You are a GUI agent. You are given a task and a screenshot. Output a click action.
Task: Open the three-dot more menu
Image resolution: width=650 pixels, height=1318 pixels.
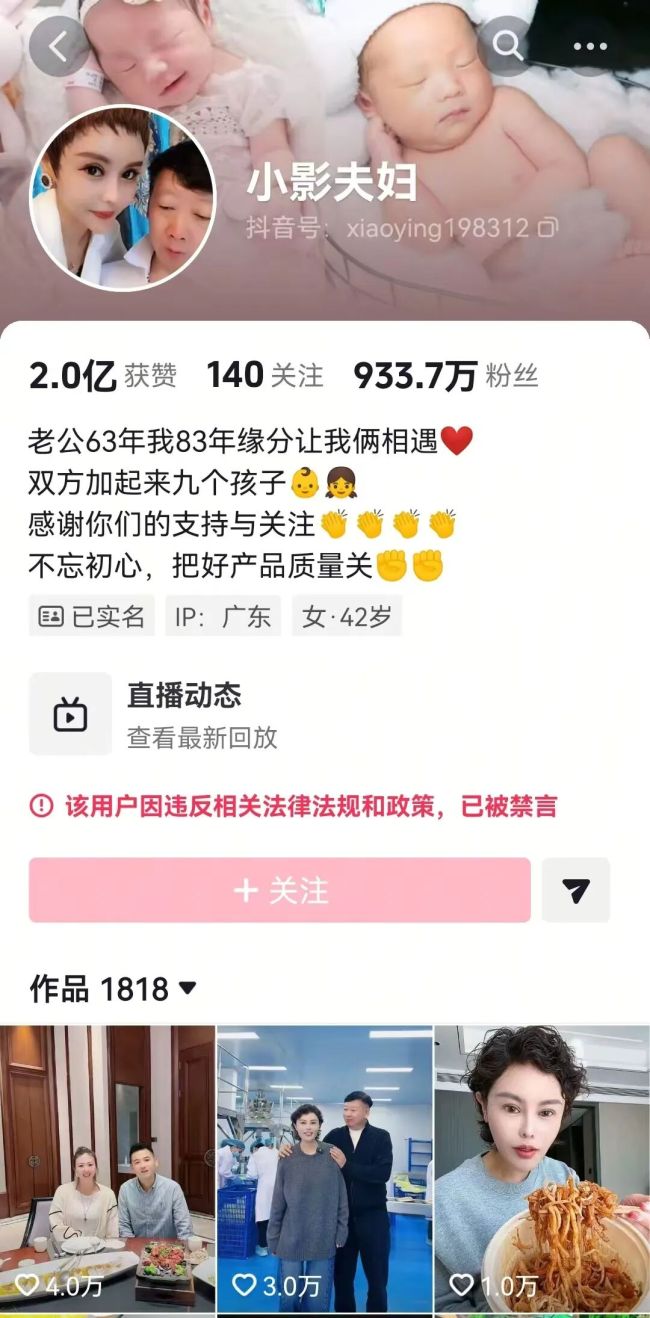[590, 46]
